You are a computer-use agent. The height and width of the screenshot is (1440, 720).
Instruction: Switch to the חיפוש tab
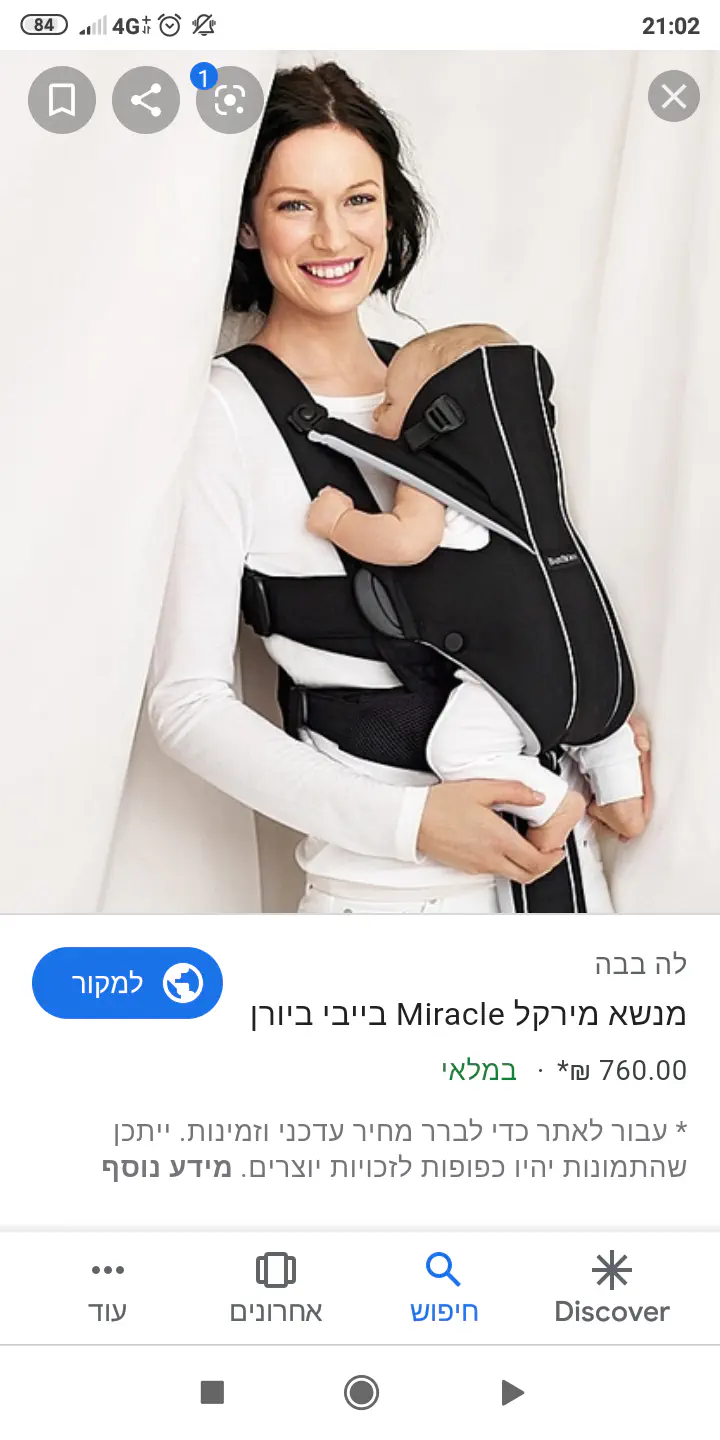[443, 1287]
